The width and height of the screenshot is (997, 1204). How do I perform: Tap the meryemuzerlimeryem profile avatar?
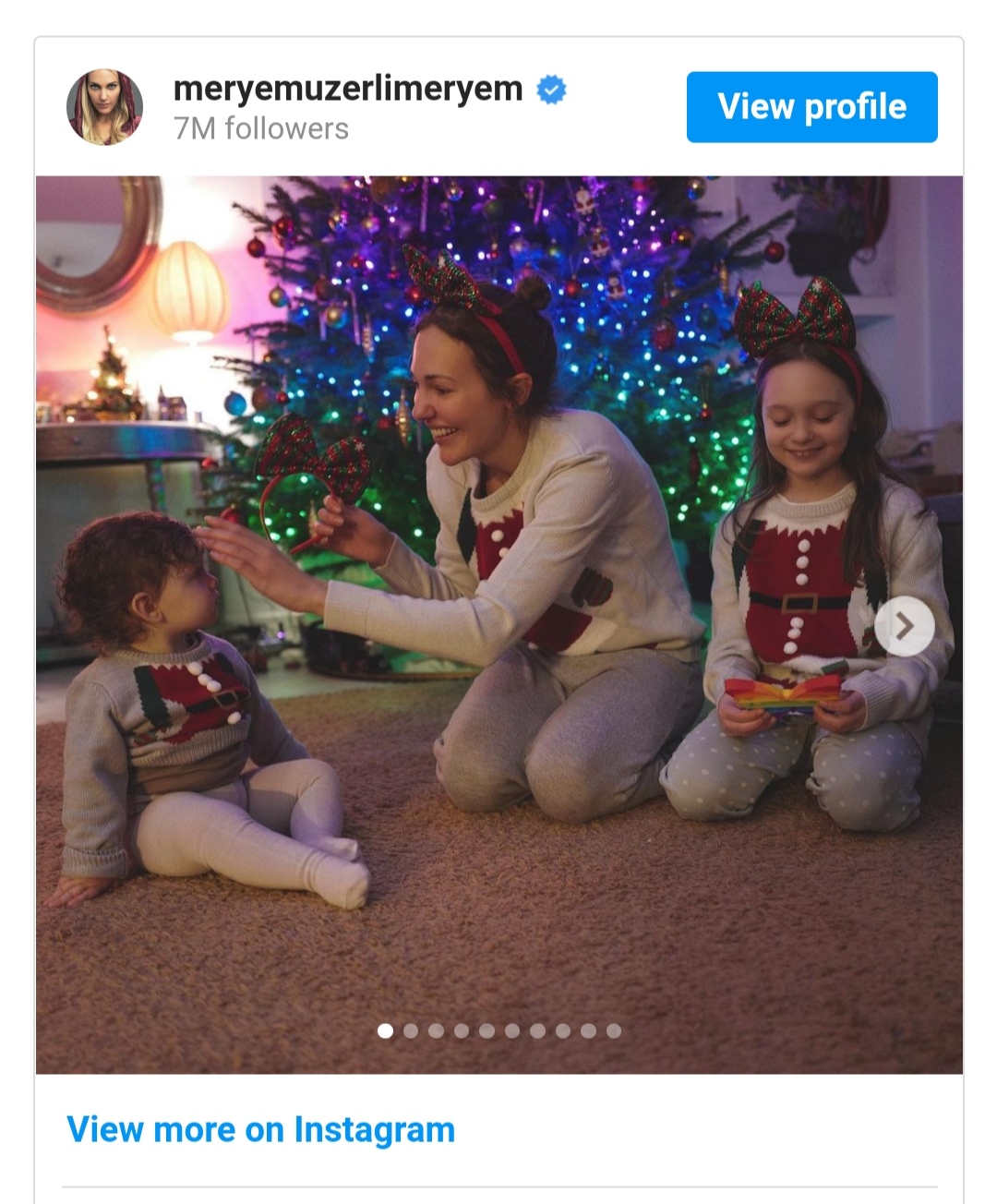(x=105, y=107)
